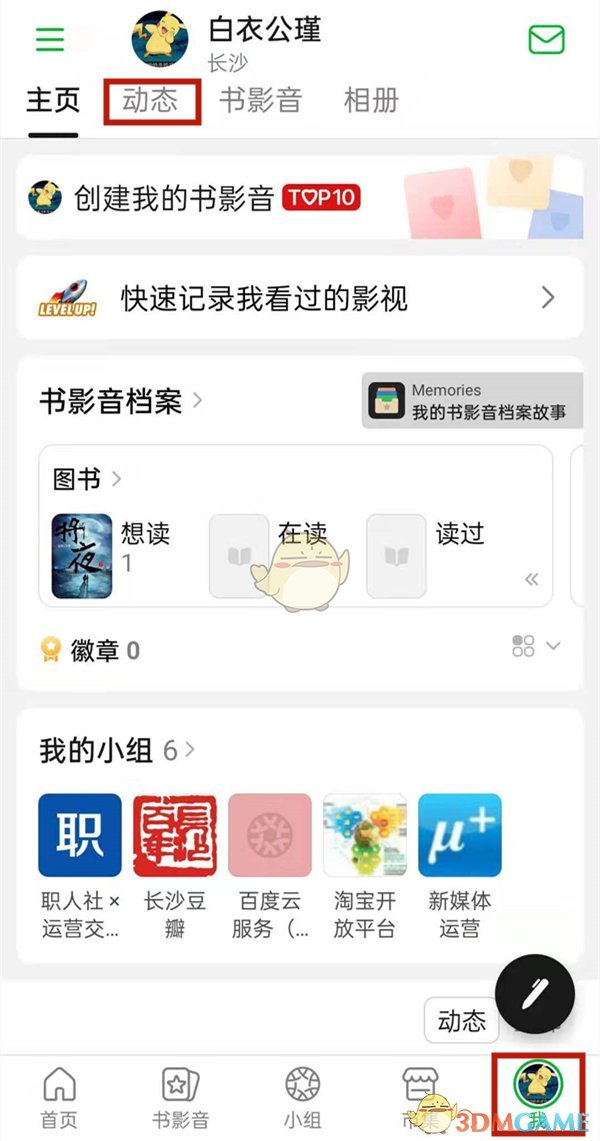
Task: Go to 首页 in bottom navigation
Action: (x=59, y=1097)
